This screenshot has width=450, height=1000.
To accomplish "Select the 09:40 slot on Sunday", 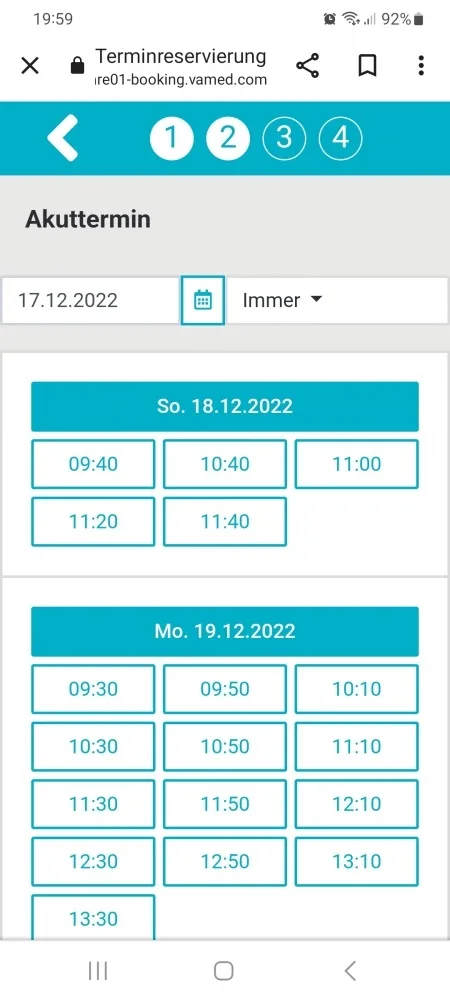I will [93, 464].
